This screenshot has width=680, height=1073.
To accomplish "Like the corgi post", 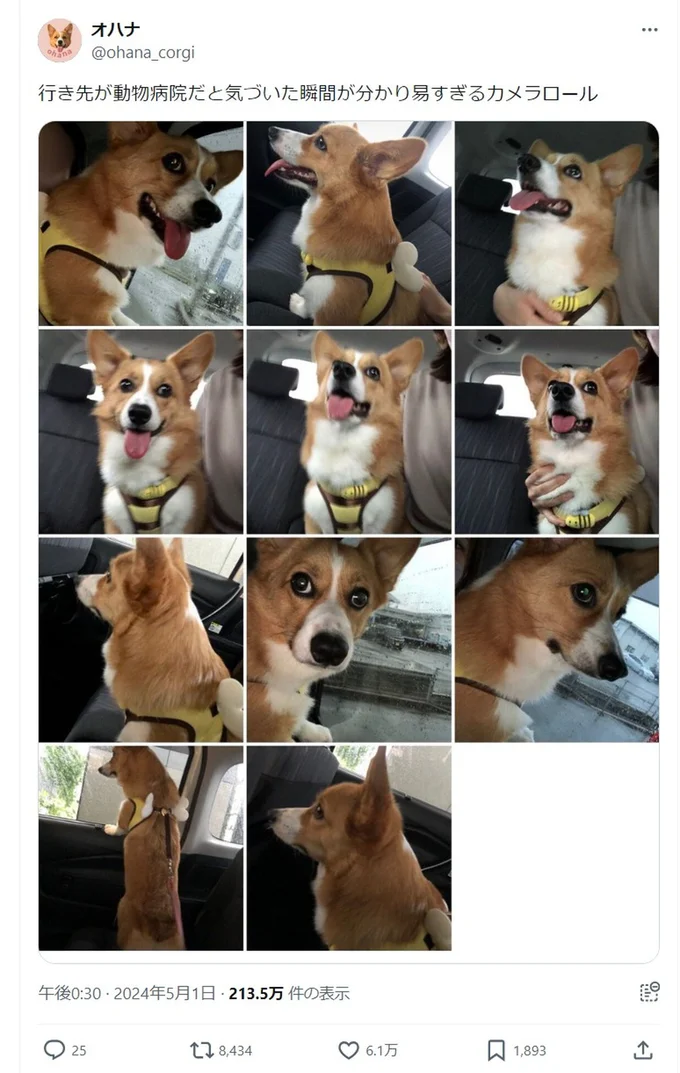I will 349,1050.
